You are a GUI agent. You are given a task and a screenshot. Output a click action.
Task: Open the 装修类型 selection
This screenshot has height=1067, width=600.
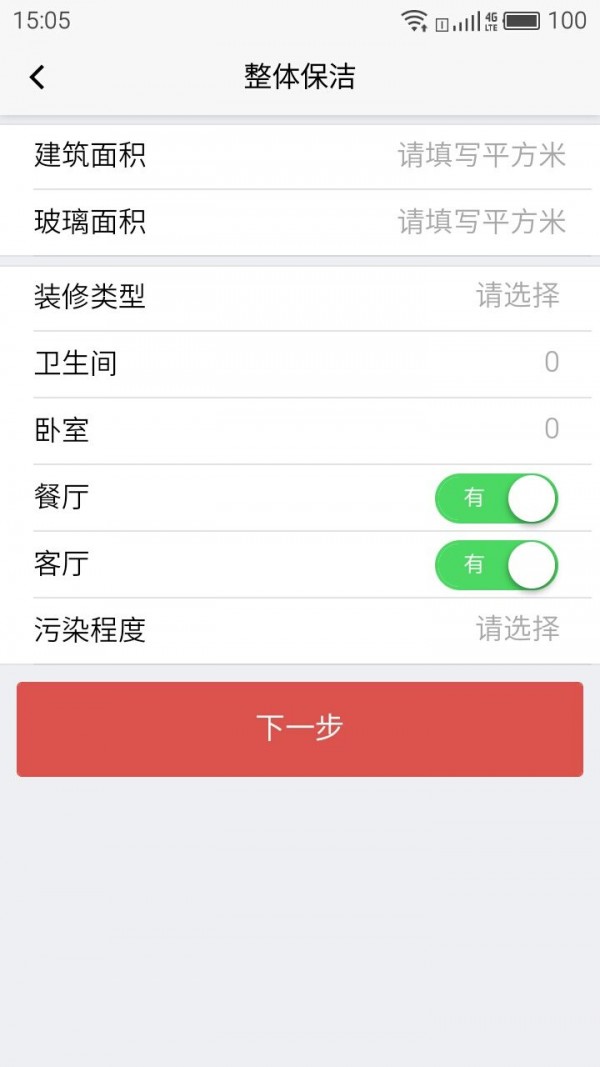click(x=516, y=296)
